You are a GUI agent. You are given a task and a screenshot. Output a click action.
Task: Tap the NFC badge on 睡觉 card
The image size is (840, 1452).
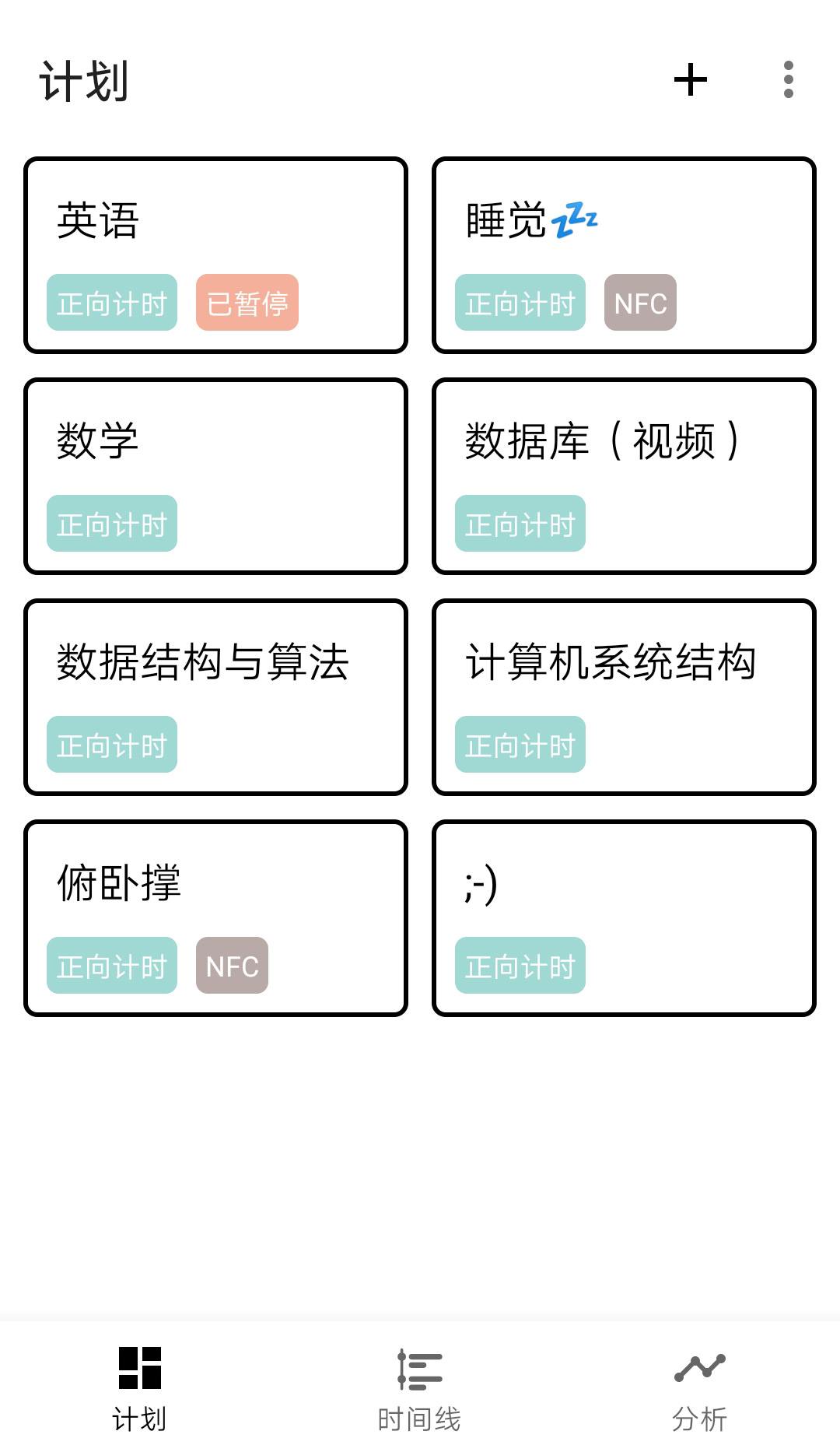click(x=640, y=303)
